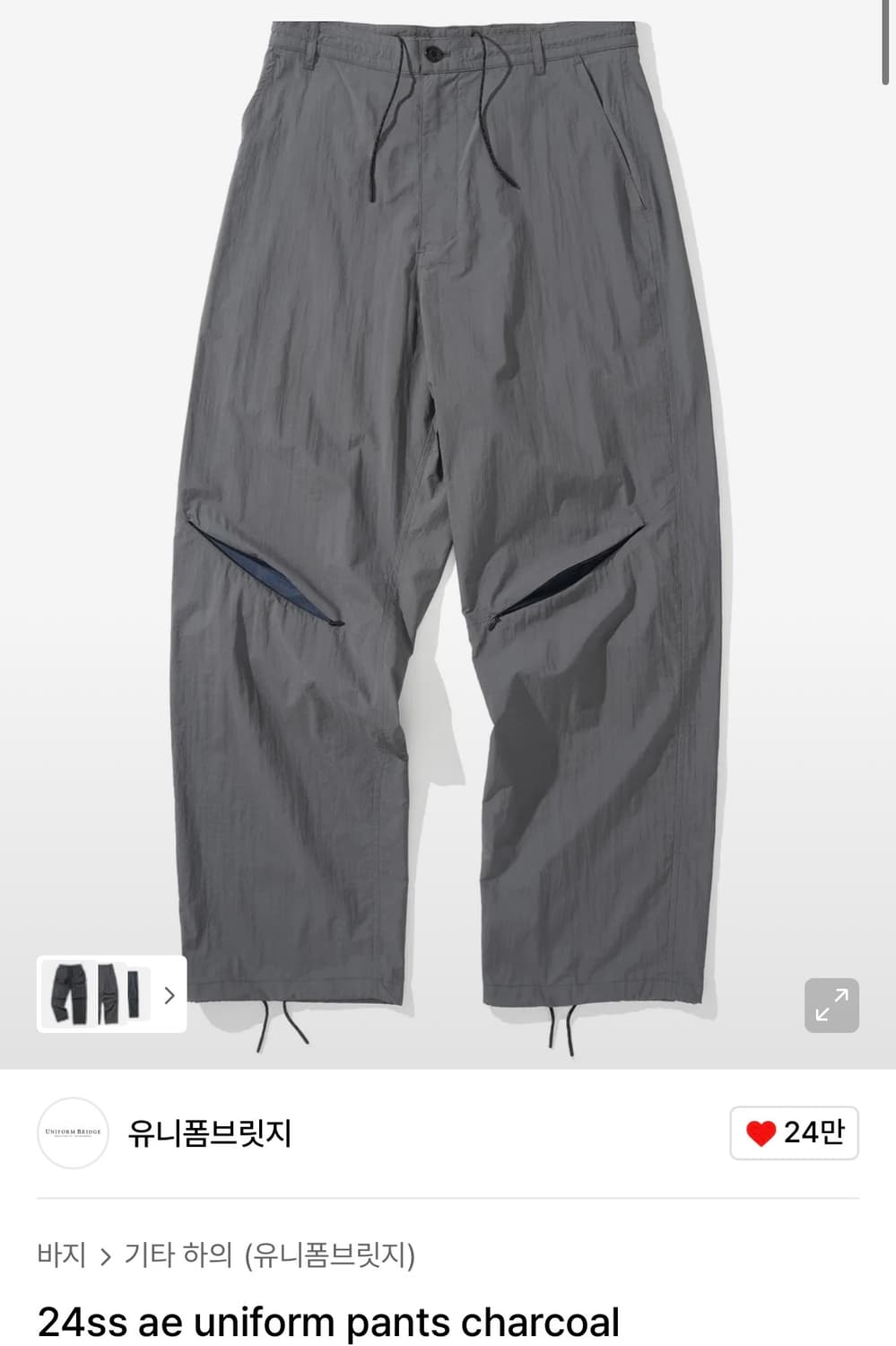Like the product with the heart button
This screenshot has height=1346, width=896.
(x=794, y=1133)
